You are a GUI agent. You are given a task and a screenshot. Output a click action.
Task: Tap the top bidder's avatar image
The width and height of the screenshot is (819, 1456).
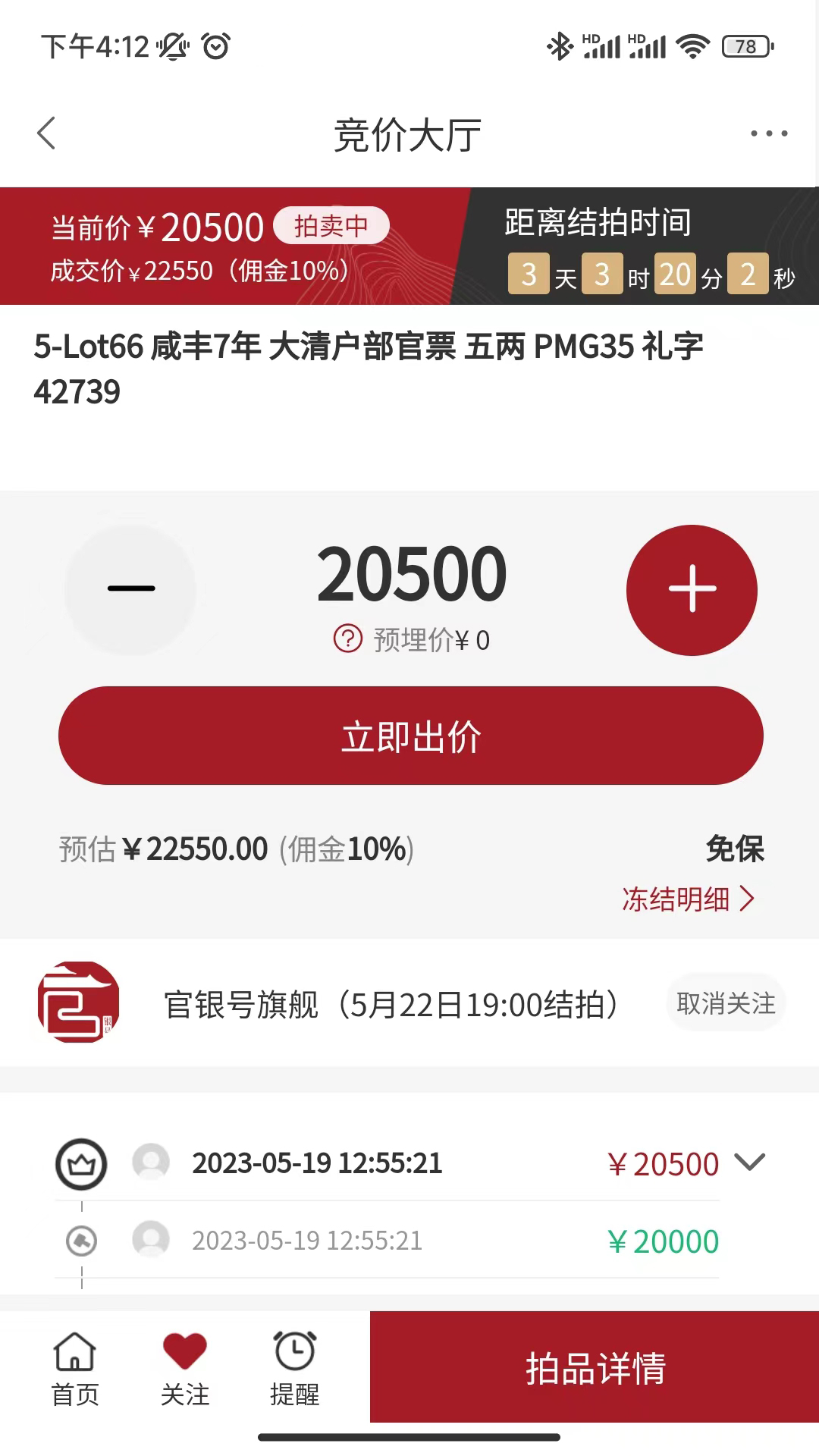tap(150, 1163)
